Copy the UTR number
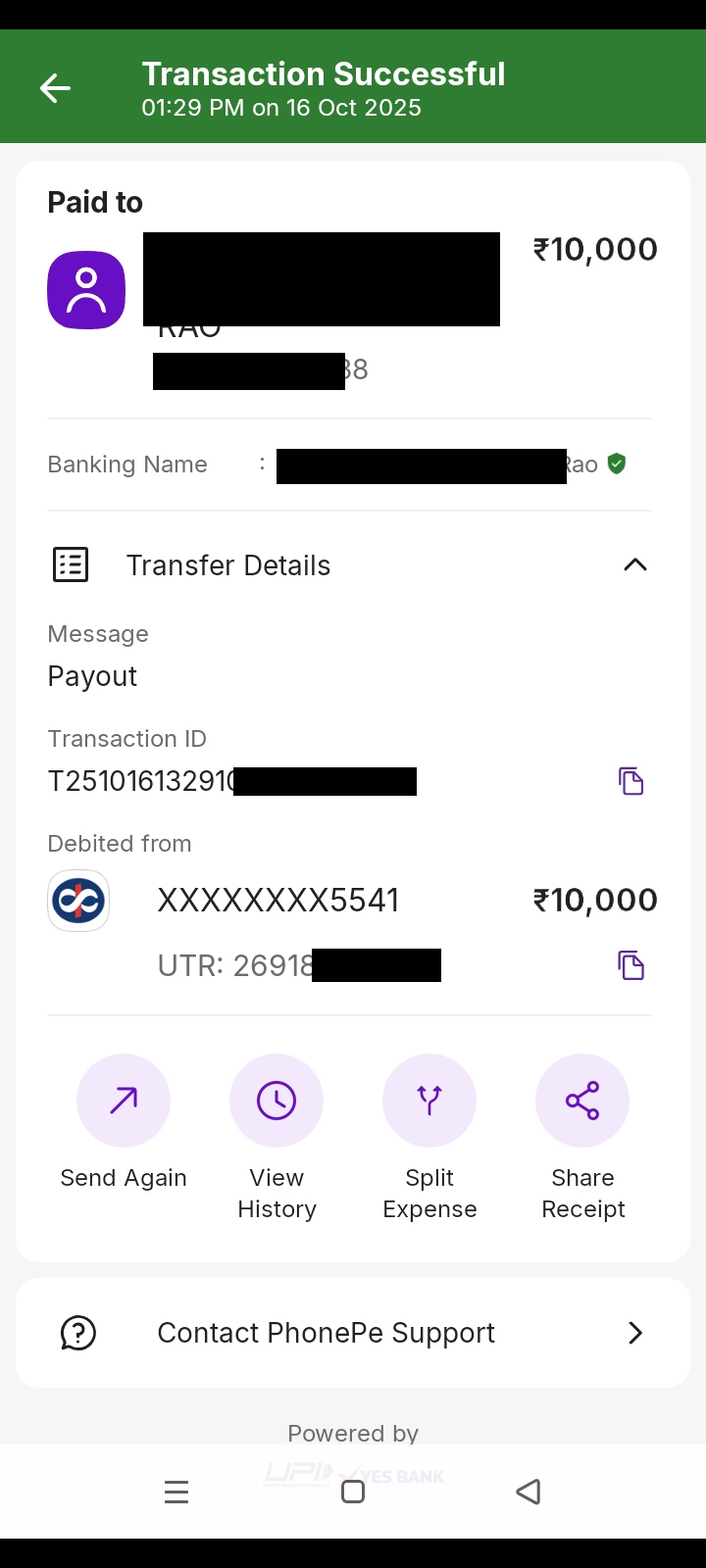 pos(630,965)
